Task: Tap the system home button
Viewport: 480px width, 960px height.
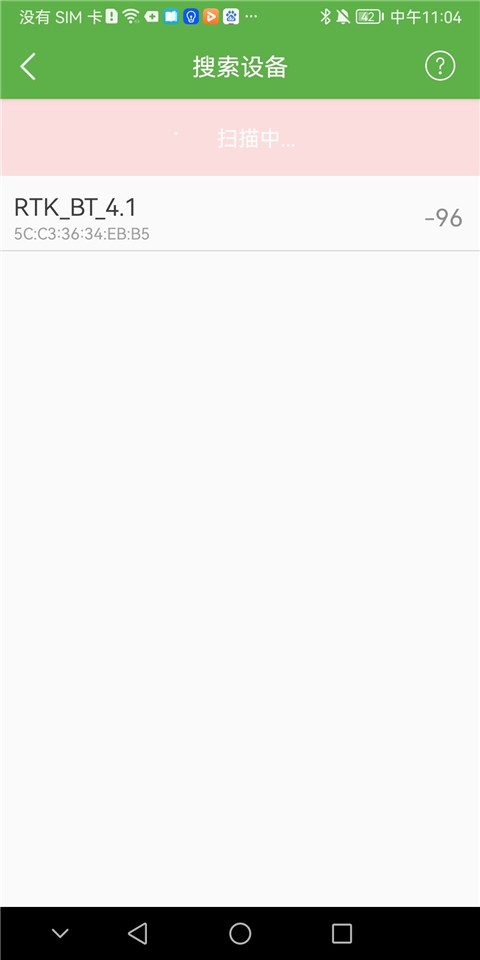Action: tap(240, 933)
